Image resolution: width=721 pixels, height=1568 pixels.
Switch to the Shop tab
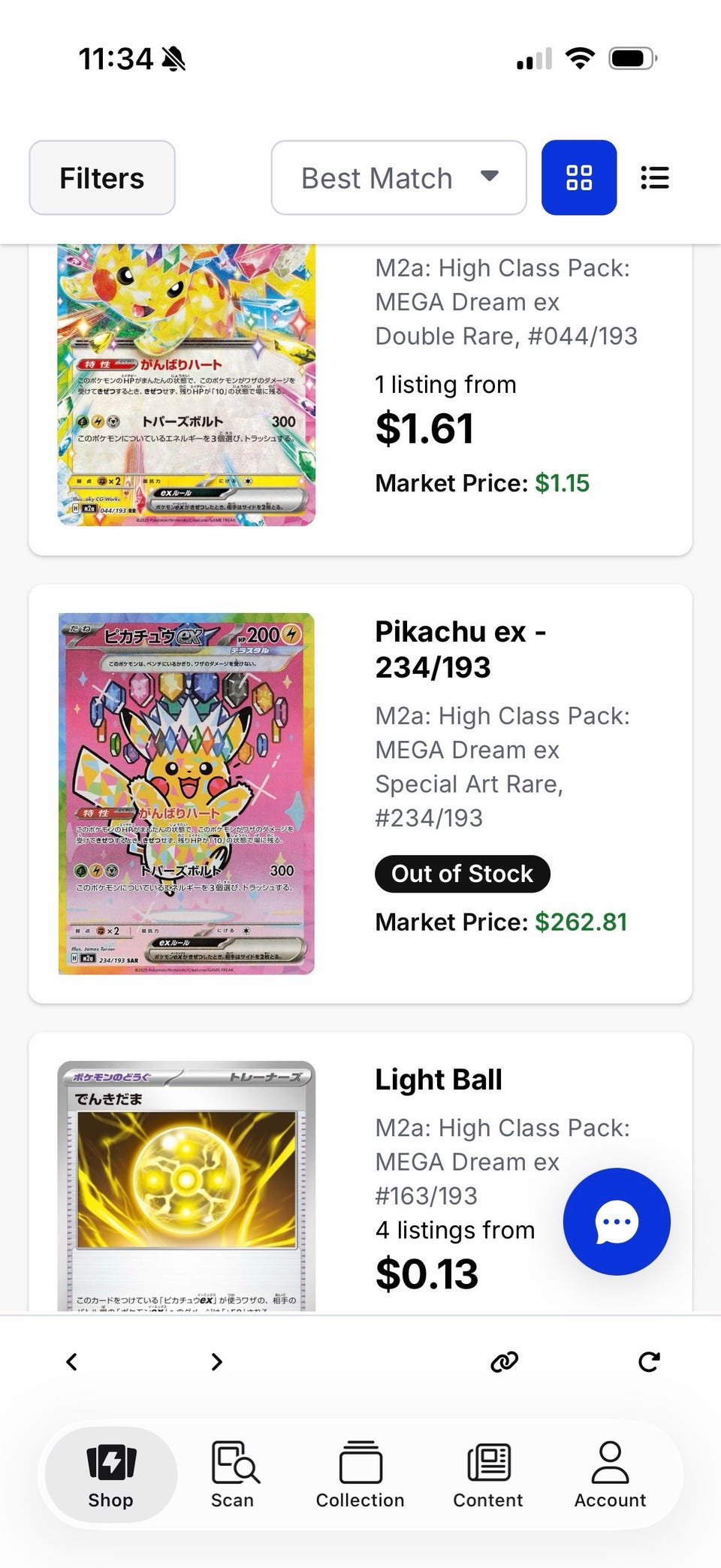tap(111, 1475)
